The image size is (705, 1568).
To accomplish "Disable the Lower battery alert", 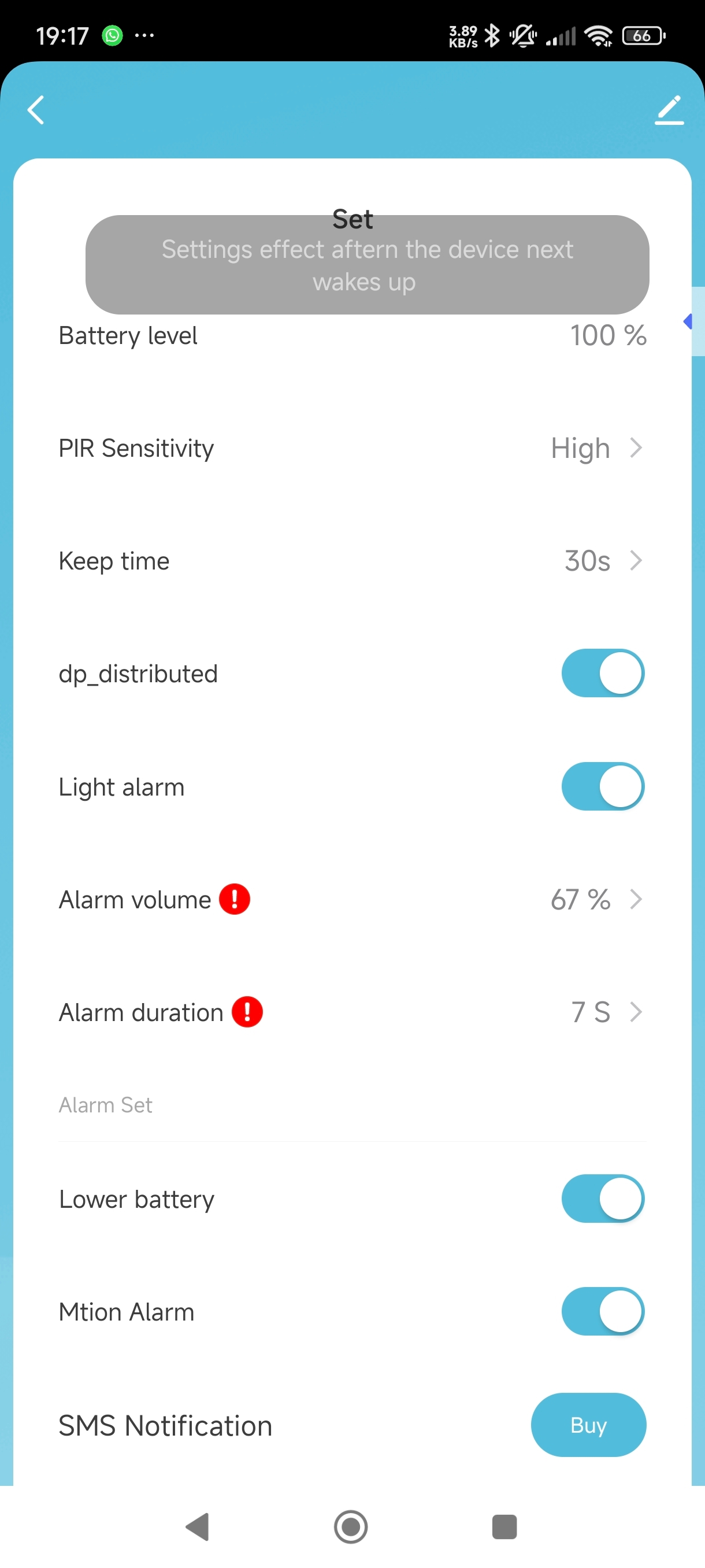I will (x=602, y=1199).
